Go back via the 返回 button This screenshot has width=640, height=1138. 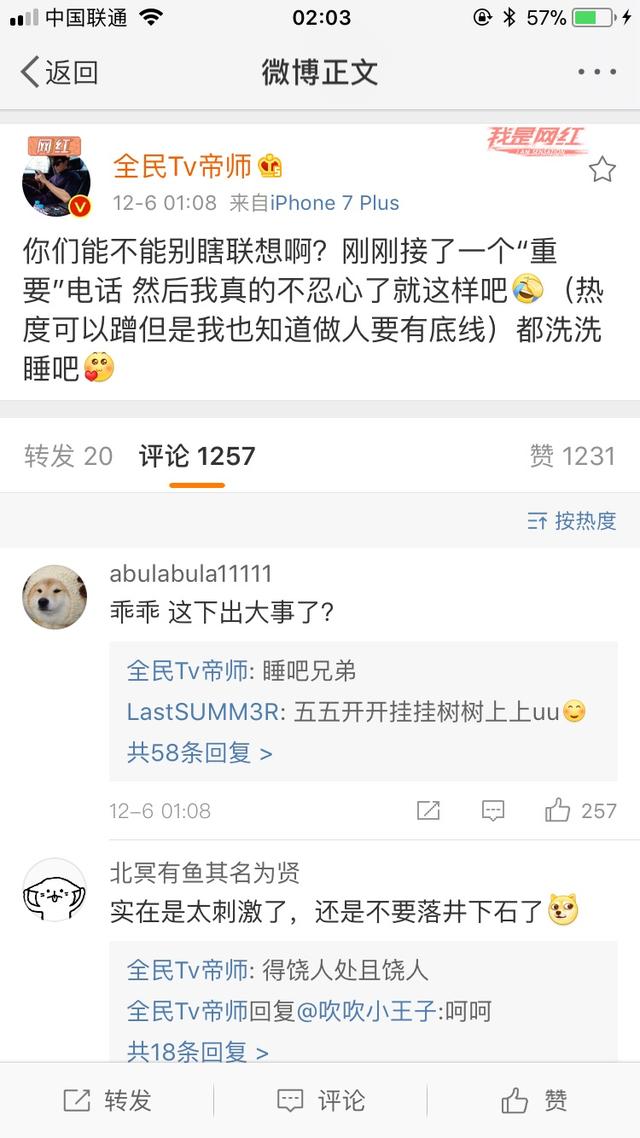(x=60, y=72)
